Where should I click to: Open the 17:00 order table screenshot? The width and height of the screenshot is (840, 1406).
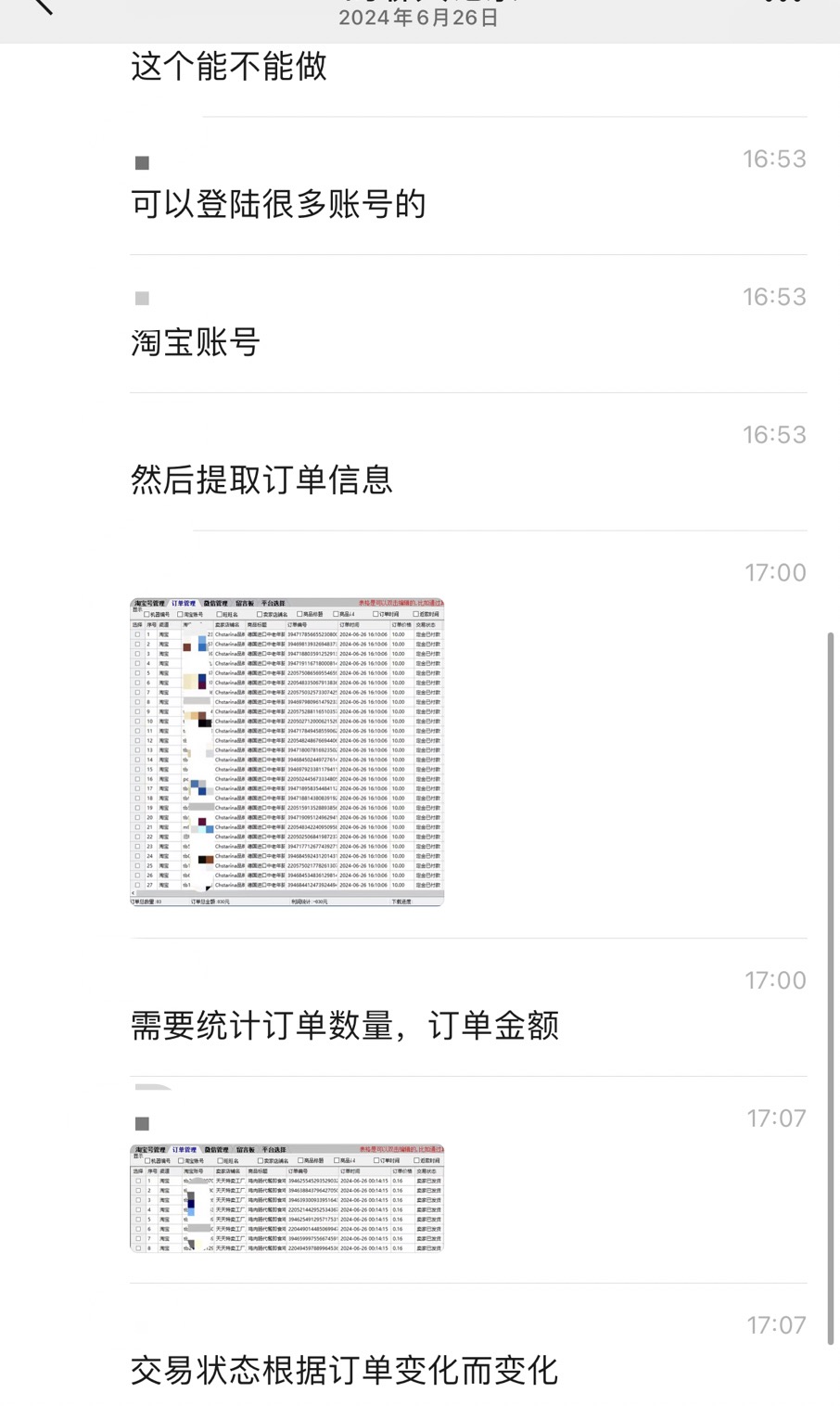pos(287,751)
